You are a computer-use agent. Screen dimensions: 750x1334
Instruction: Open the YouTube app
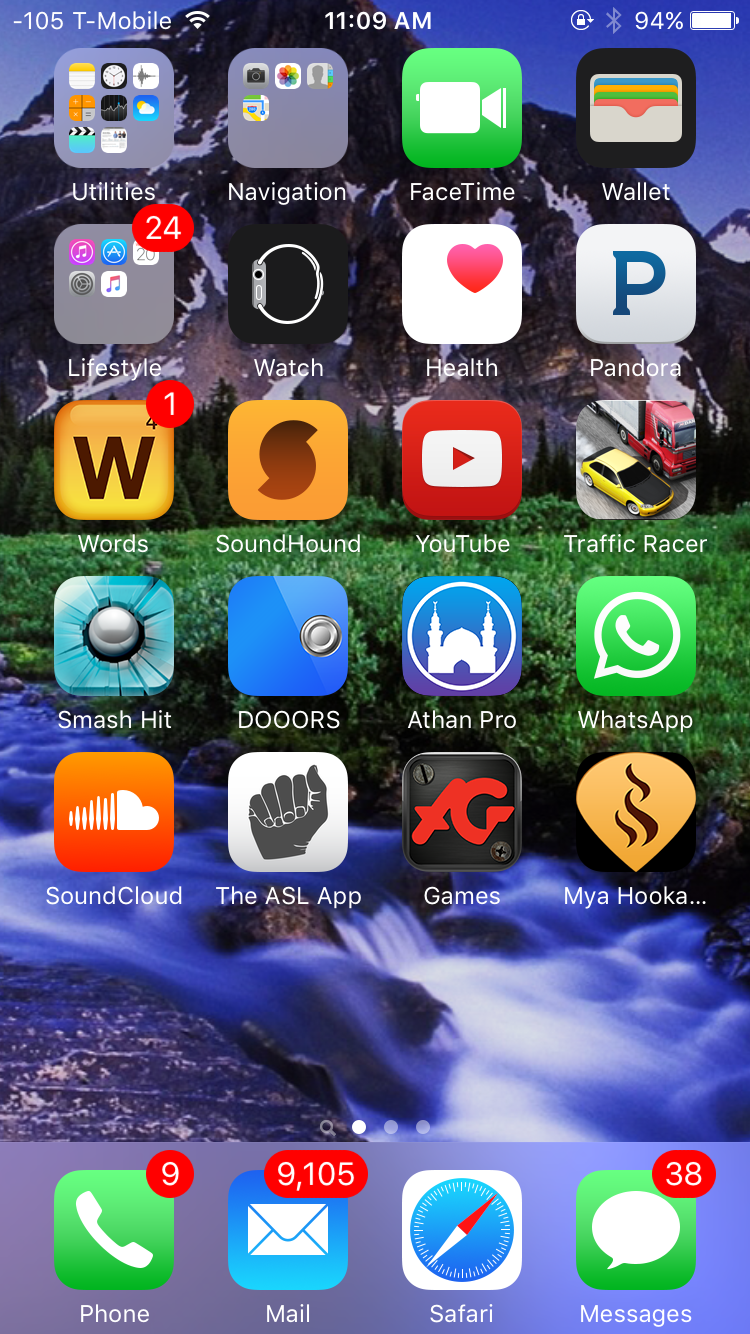(x=462, y=460)
